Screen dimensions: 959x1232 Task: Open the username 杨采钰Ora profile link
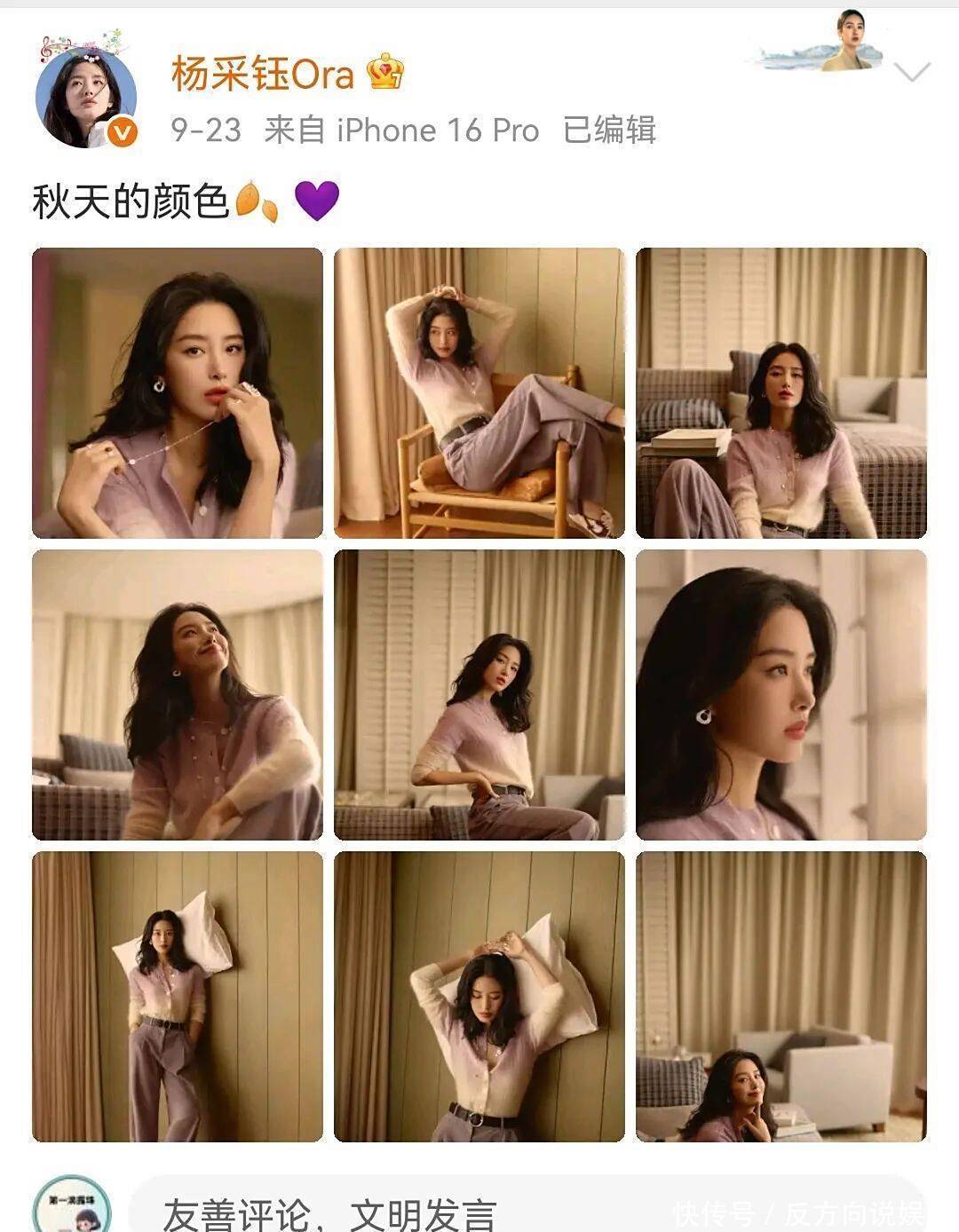click(263, 75)
